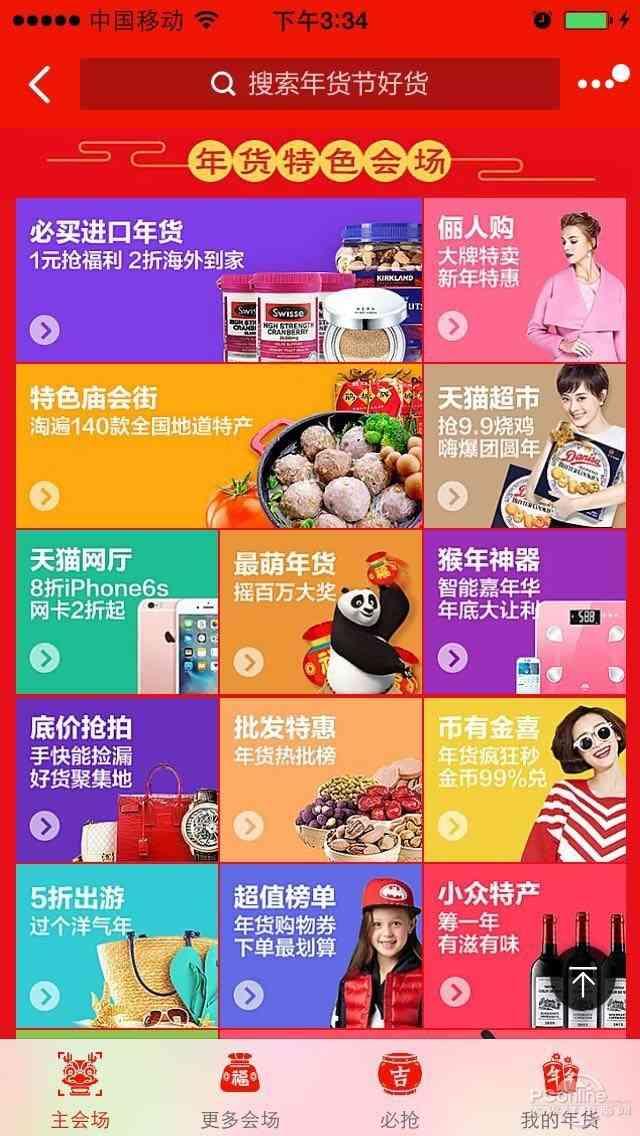This screenshot has width=640, height=1136.
Task: Go back with the left arrow
Action: pos(40,84)
